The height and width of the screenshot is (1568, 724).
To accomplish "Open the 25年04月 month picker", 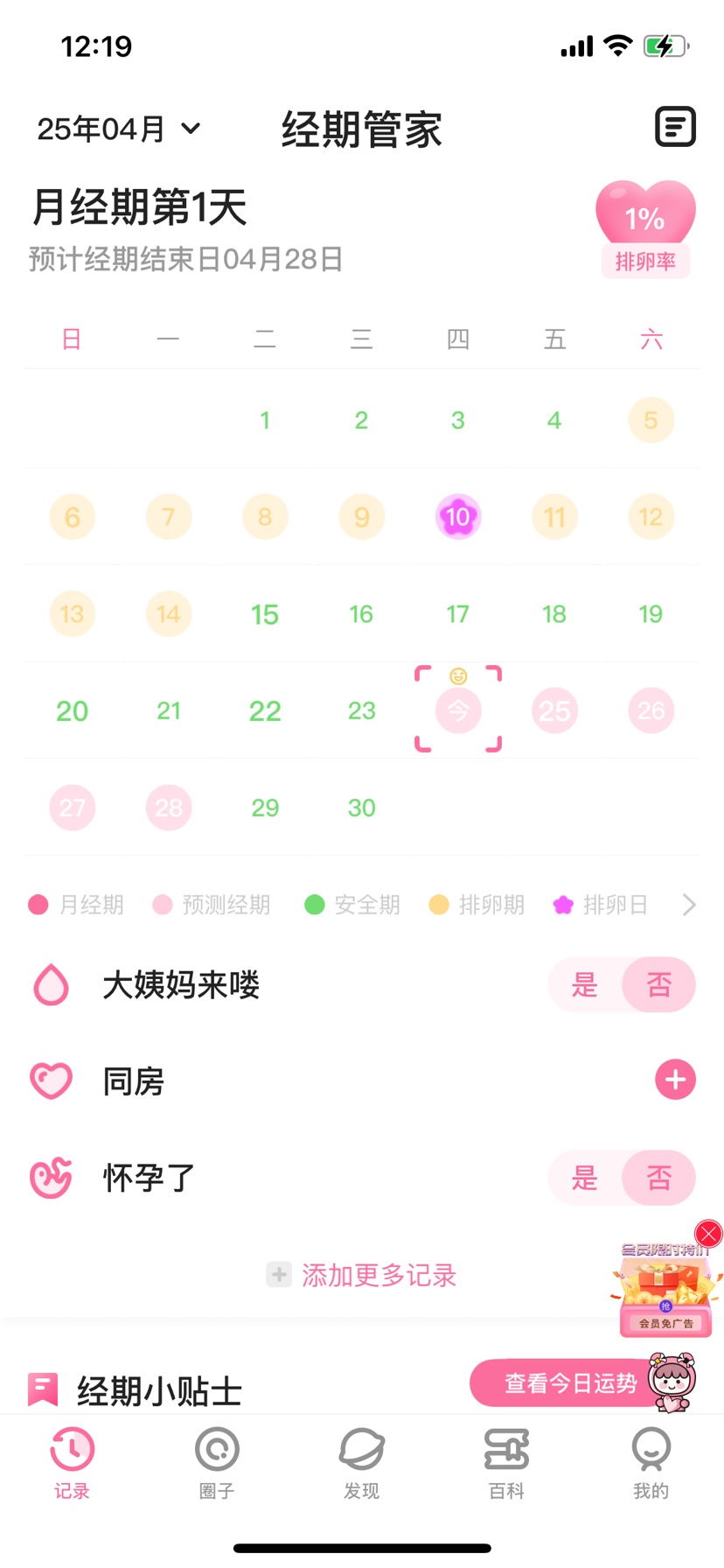I will pyautogui.click(x=119, y=129).
